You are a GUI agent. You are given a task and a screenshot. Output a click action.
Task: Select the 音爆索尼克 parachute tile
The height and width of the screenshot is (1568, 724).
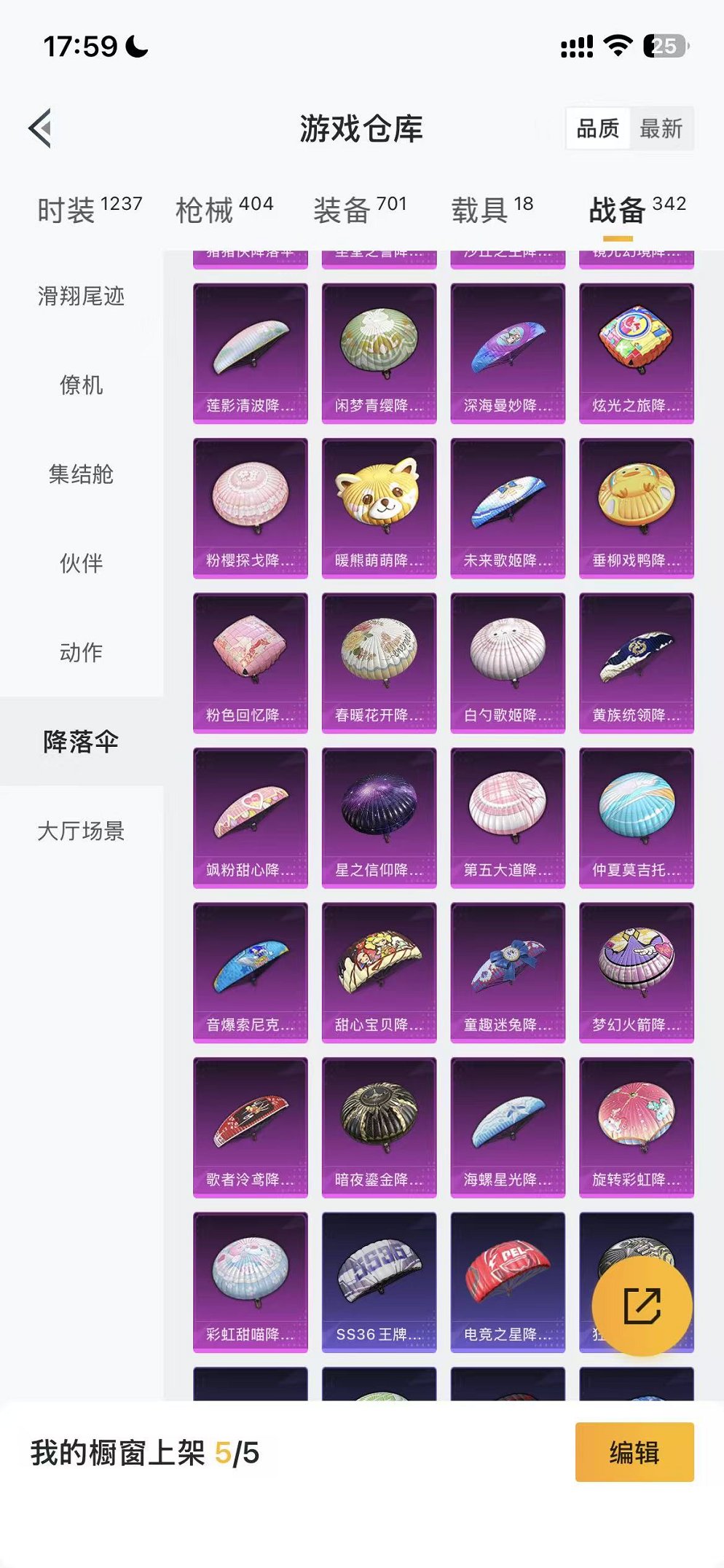click(251, 972)
